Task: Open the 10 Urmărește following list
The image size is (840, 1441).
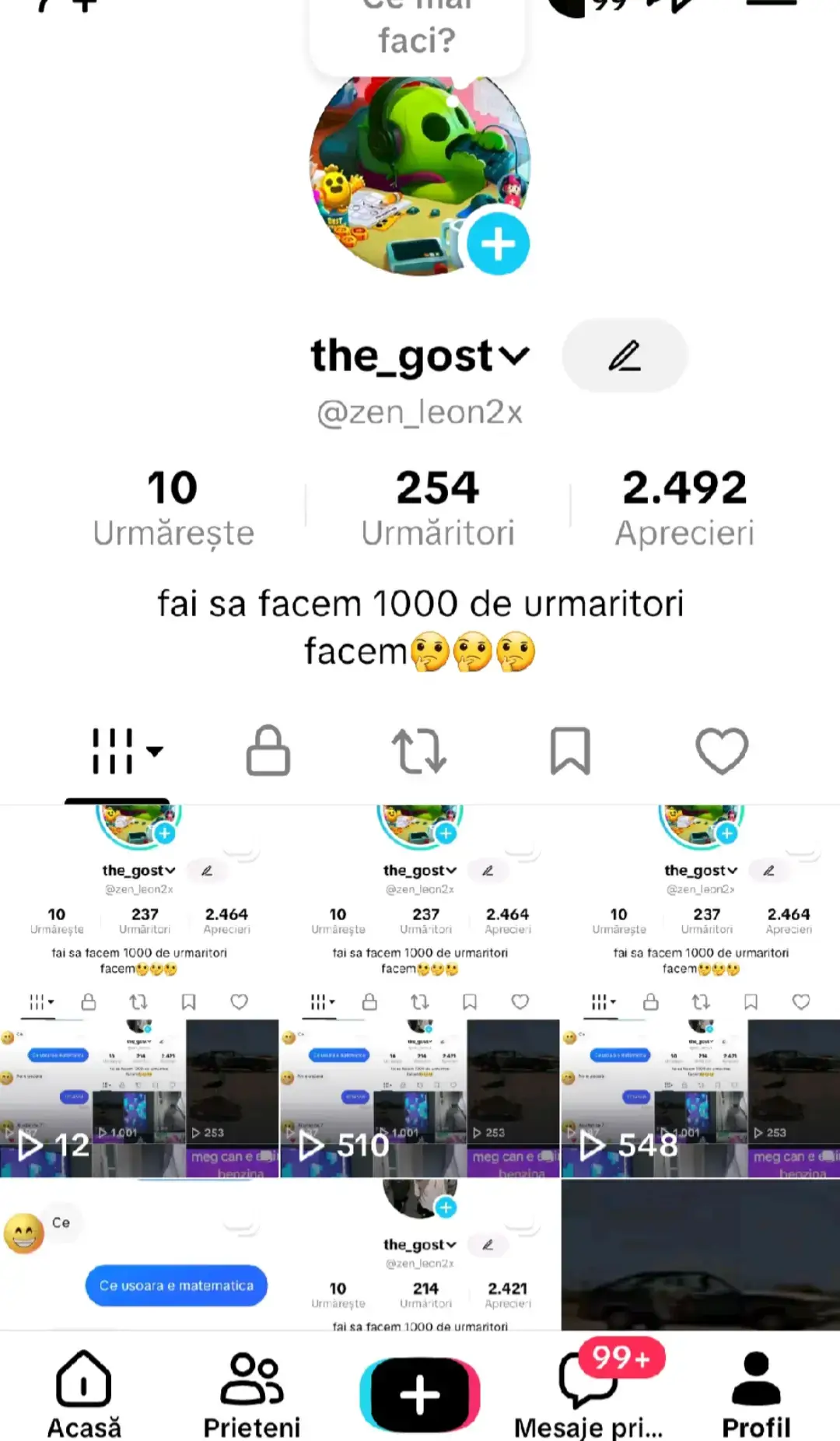Action: tap(173, 509)
